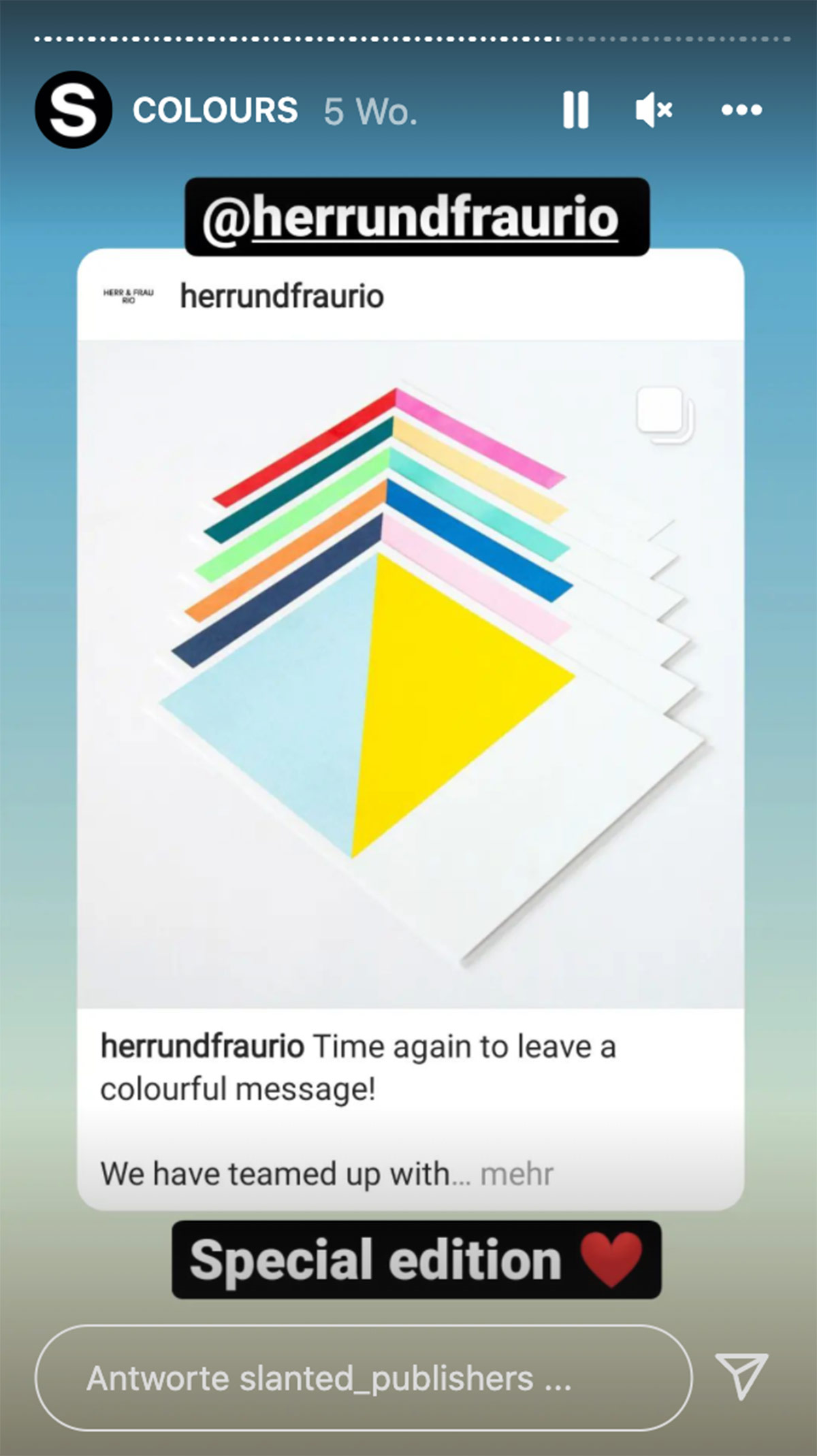This screenshot has width=817, height=1456.
Task: Pause the story playback
Action: [575, 110]
